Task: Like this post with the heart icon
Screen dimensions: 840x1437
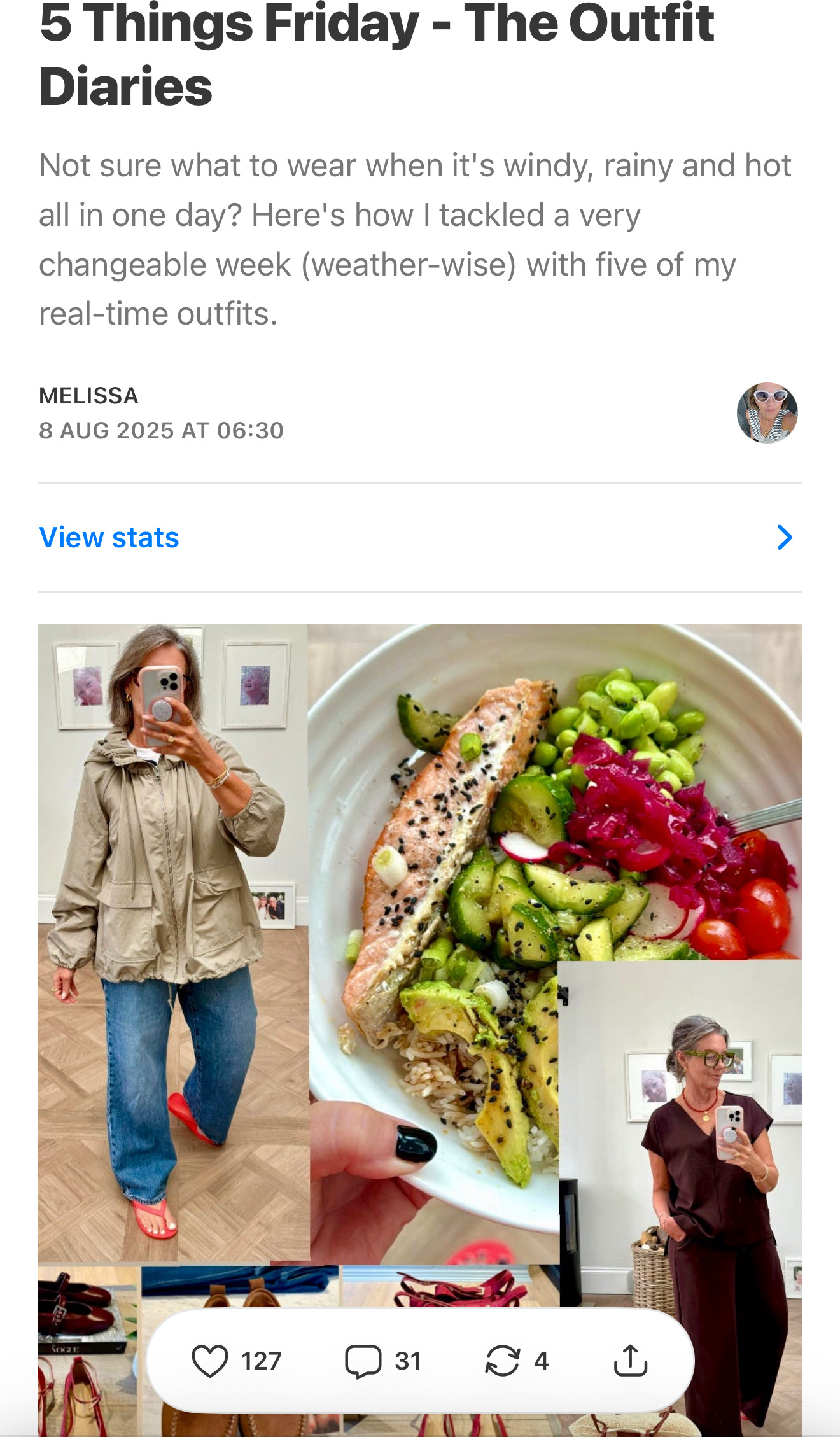Action: click(210, 1361)
